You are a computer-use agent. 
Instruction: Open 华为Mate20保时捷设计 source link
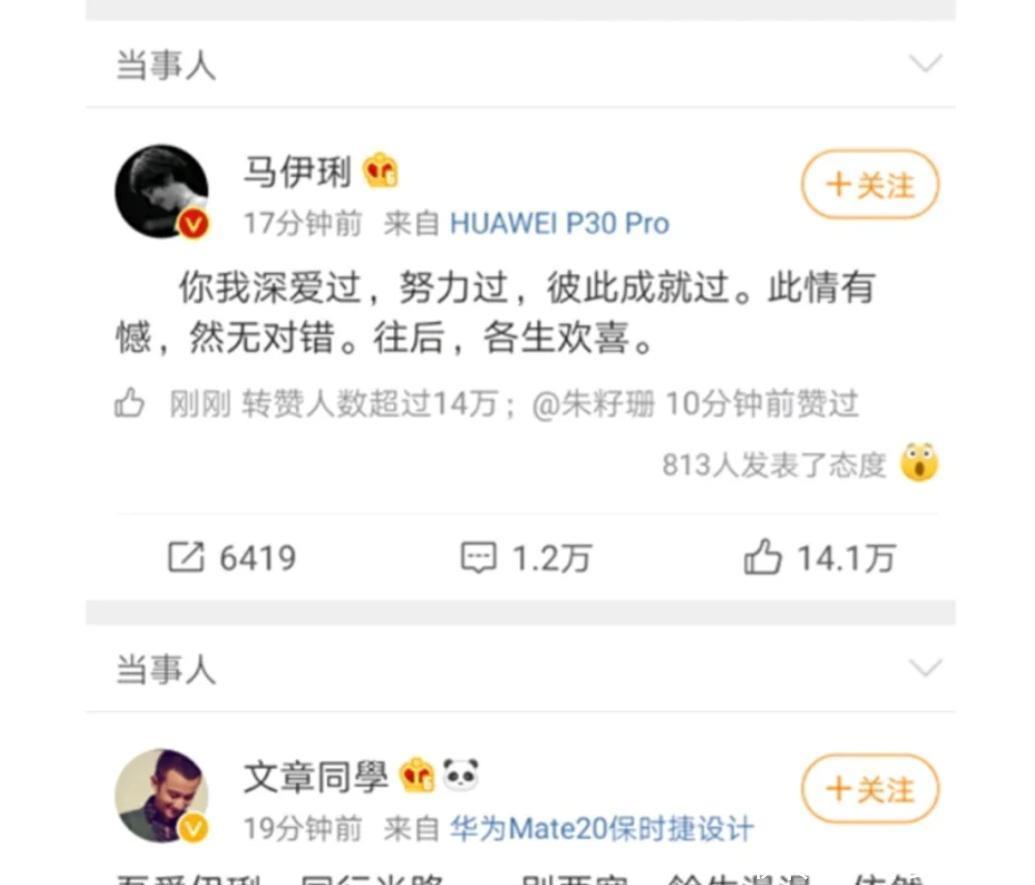tap(600, 828)
